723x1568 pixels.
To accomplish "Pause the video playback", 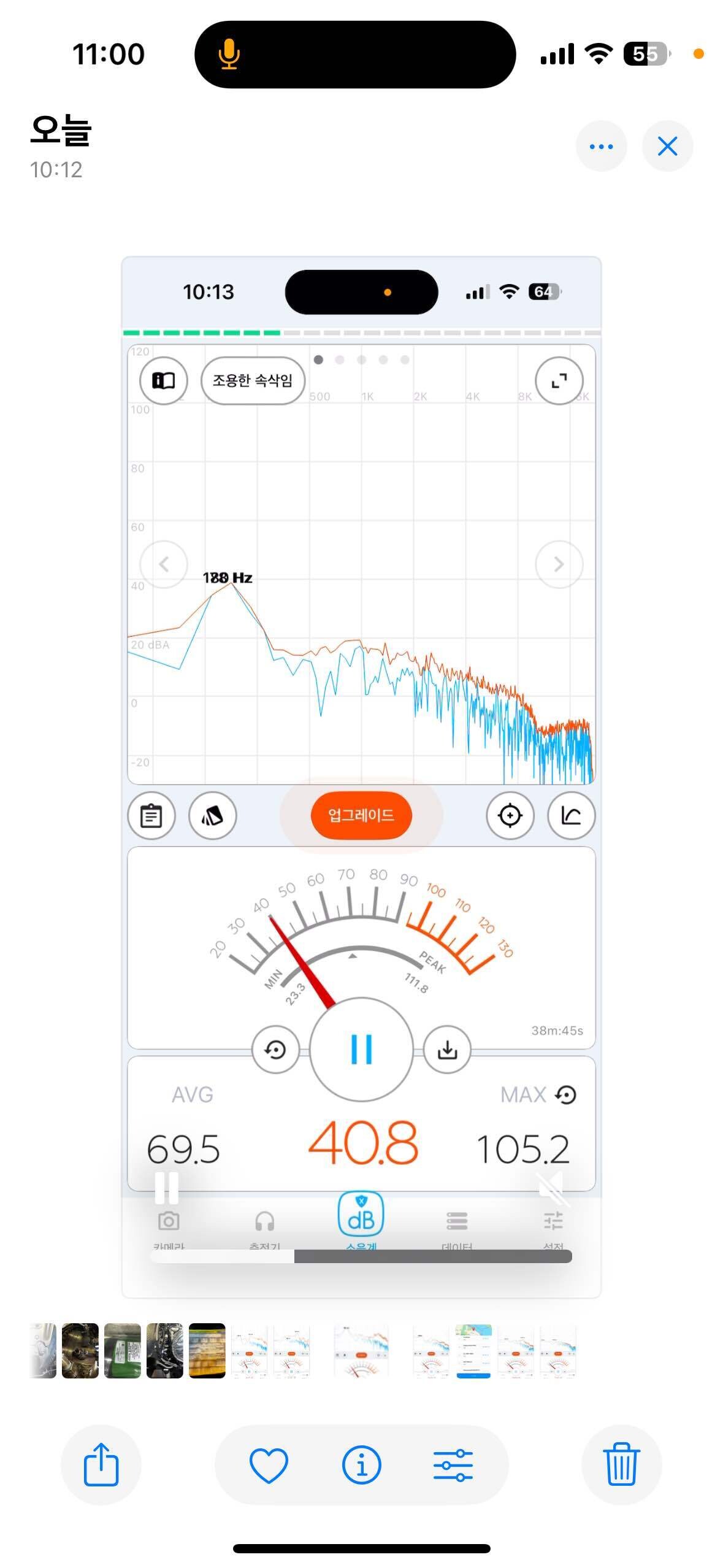I will point(166,1188).
